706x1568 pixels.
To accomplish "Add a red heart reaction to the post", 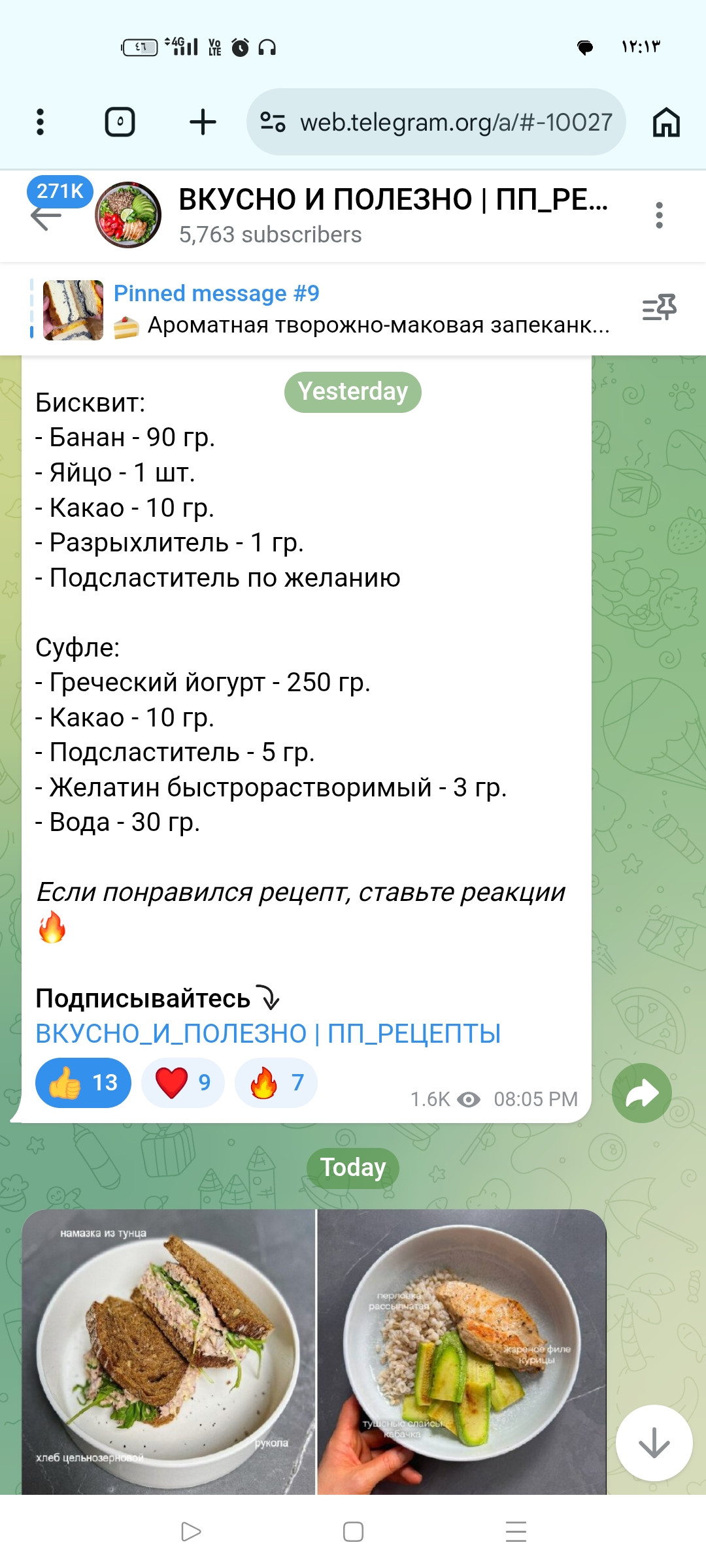I will [x=183, y=1083].
